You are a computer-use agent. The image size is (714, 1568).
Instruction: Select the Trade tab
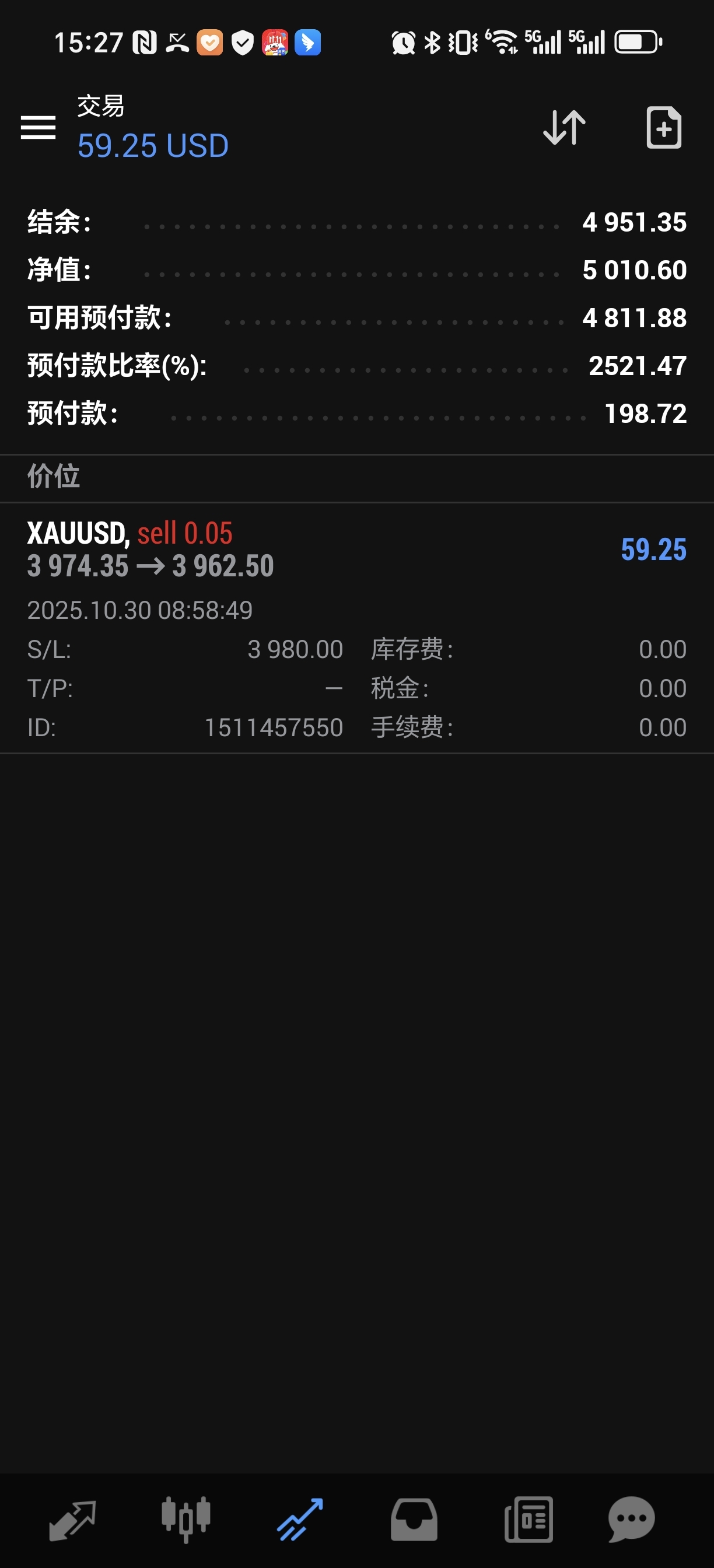tap(300, 1520)
